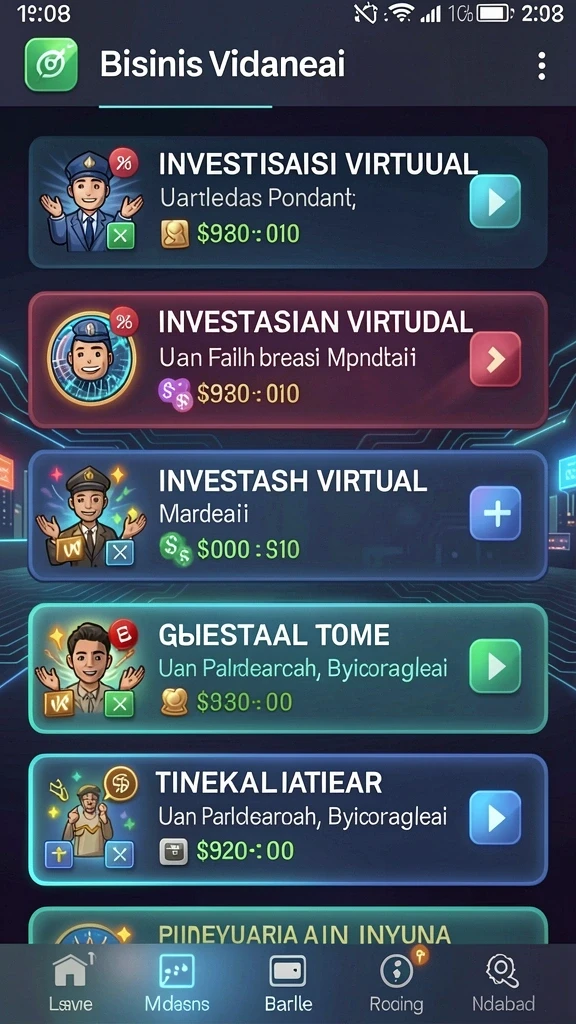
Task: Open the INVESTISAISI VIRTUUAL card
Action: click(288, 202)
